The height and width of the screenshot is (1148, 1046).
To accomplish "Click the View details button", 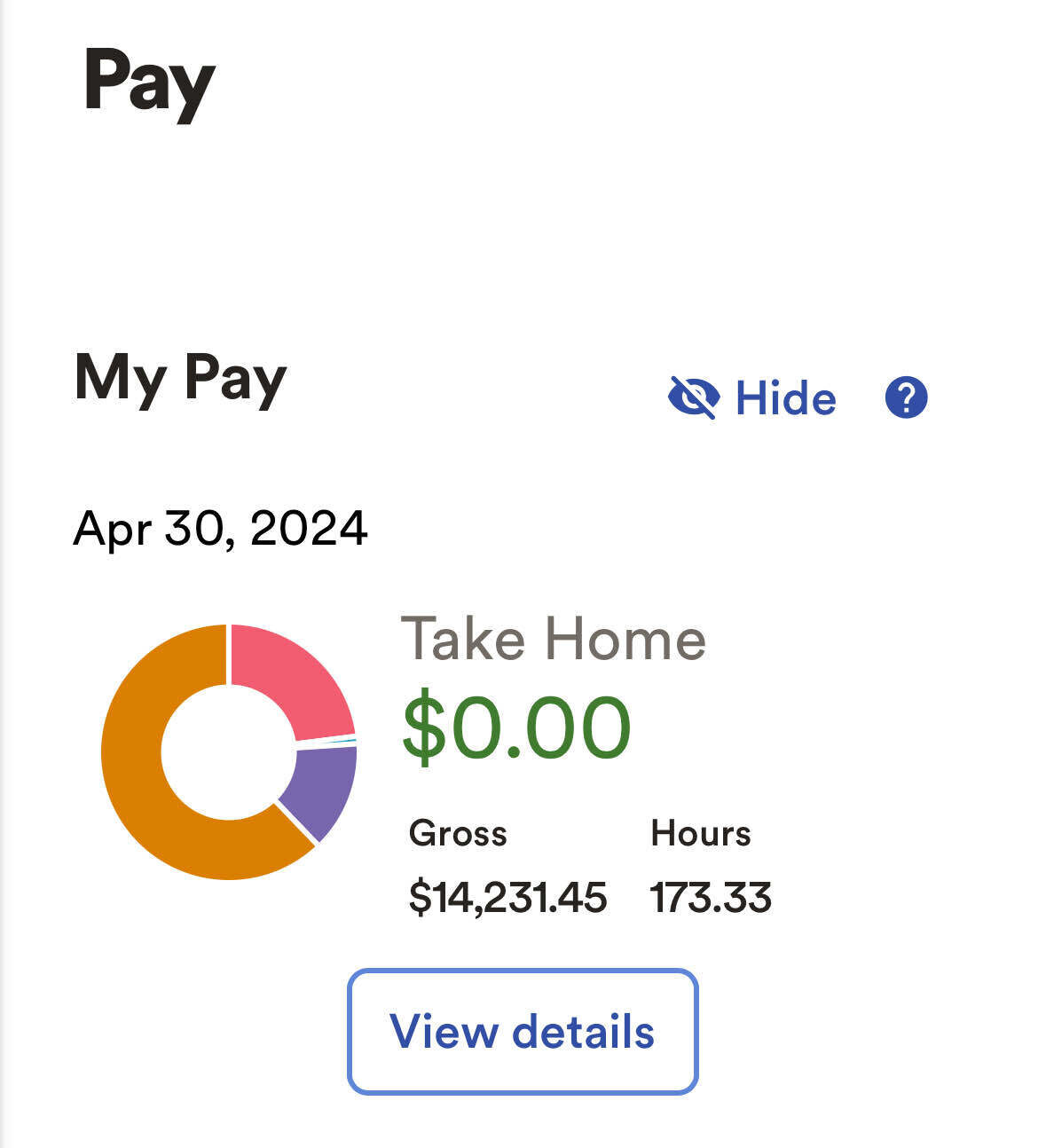I will point(522,1031).
